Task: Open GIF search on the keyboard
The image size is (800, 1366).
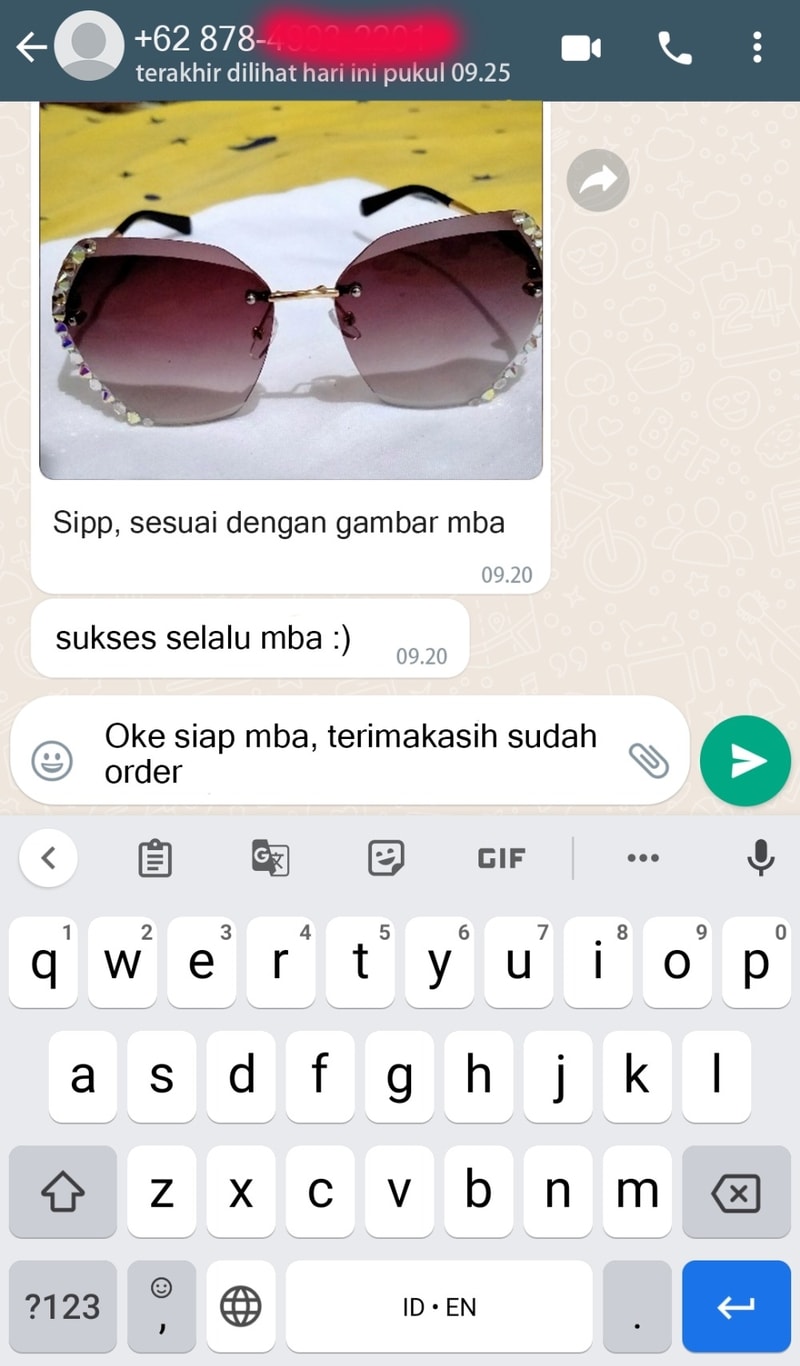Action: pos(501,858)
